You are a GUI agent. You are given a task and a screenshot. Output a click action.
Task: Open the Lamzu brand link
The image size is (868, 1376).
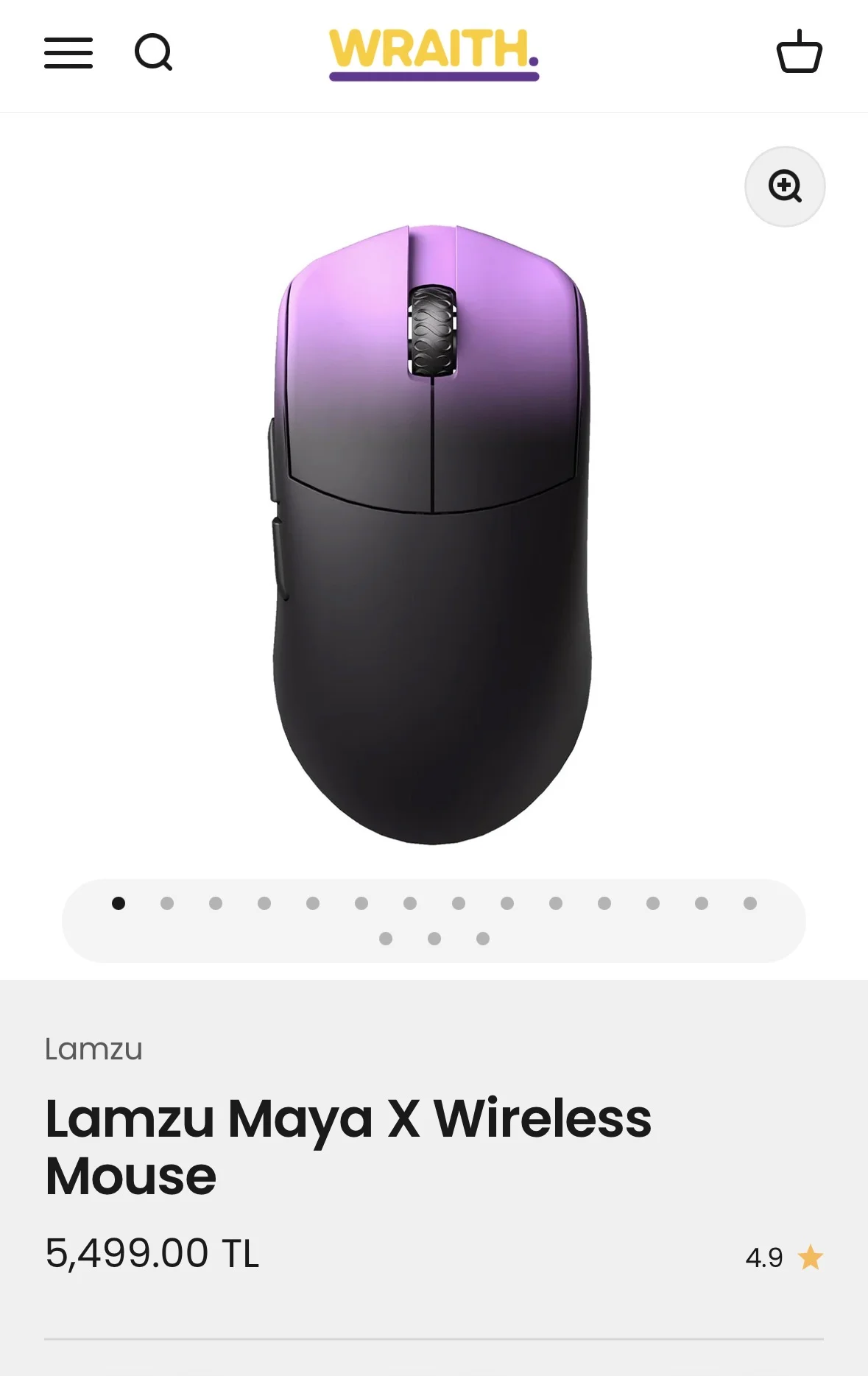pyautogui.click(x=93, y=1049)
